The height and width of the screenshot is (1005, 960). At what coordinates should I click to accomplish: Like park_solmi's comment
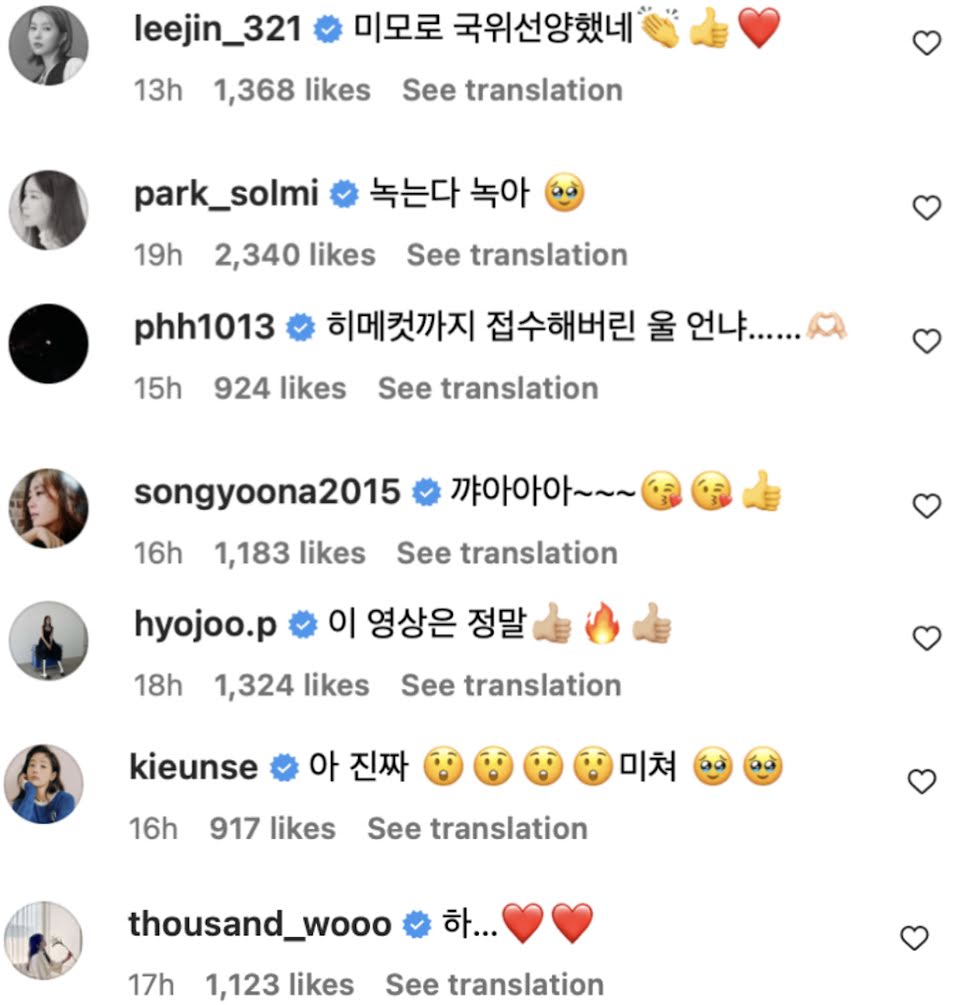click(926, 208)
